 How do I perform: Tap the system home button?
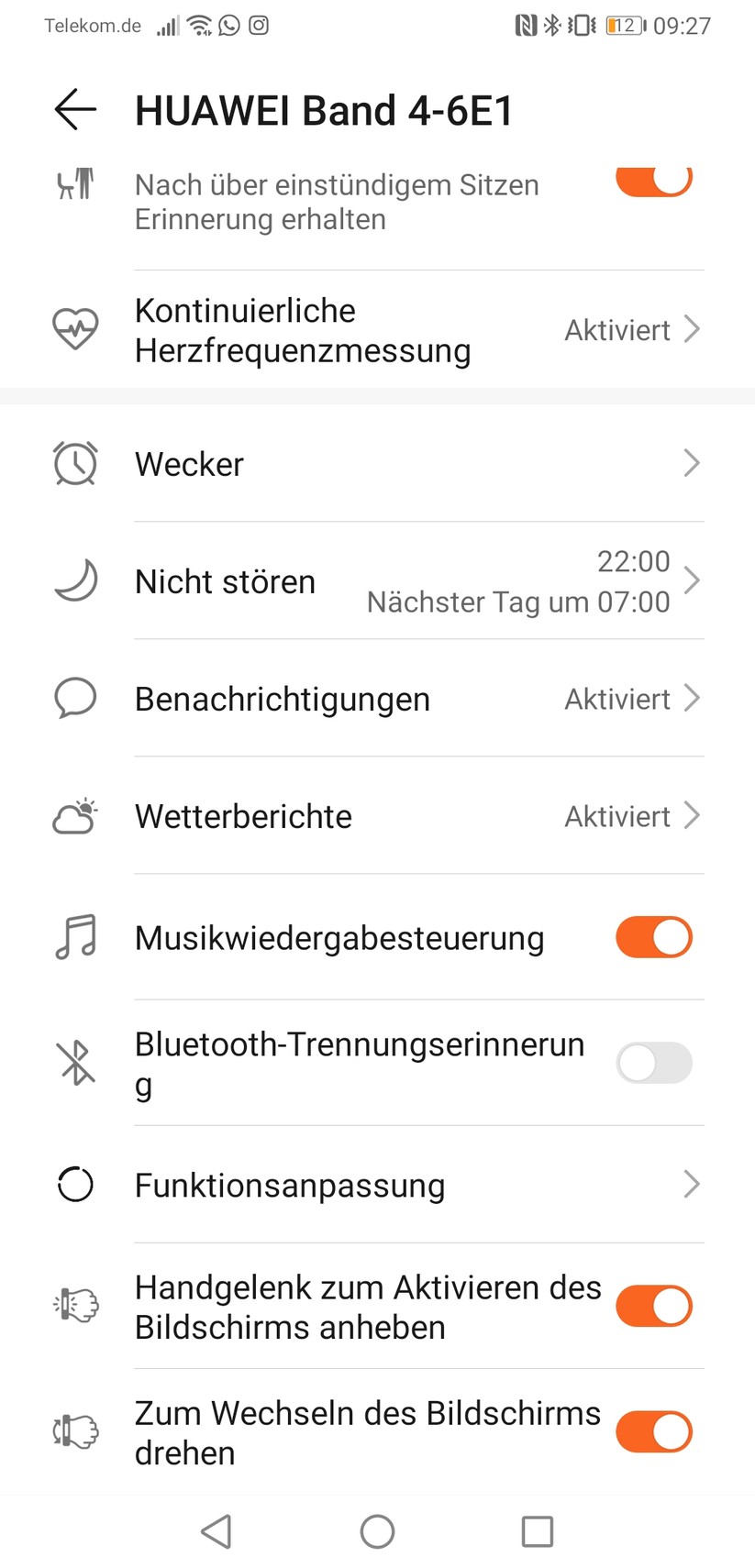[x=377, y=1531]
